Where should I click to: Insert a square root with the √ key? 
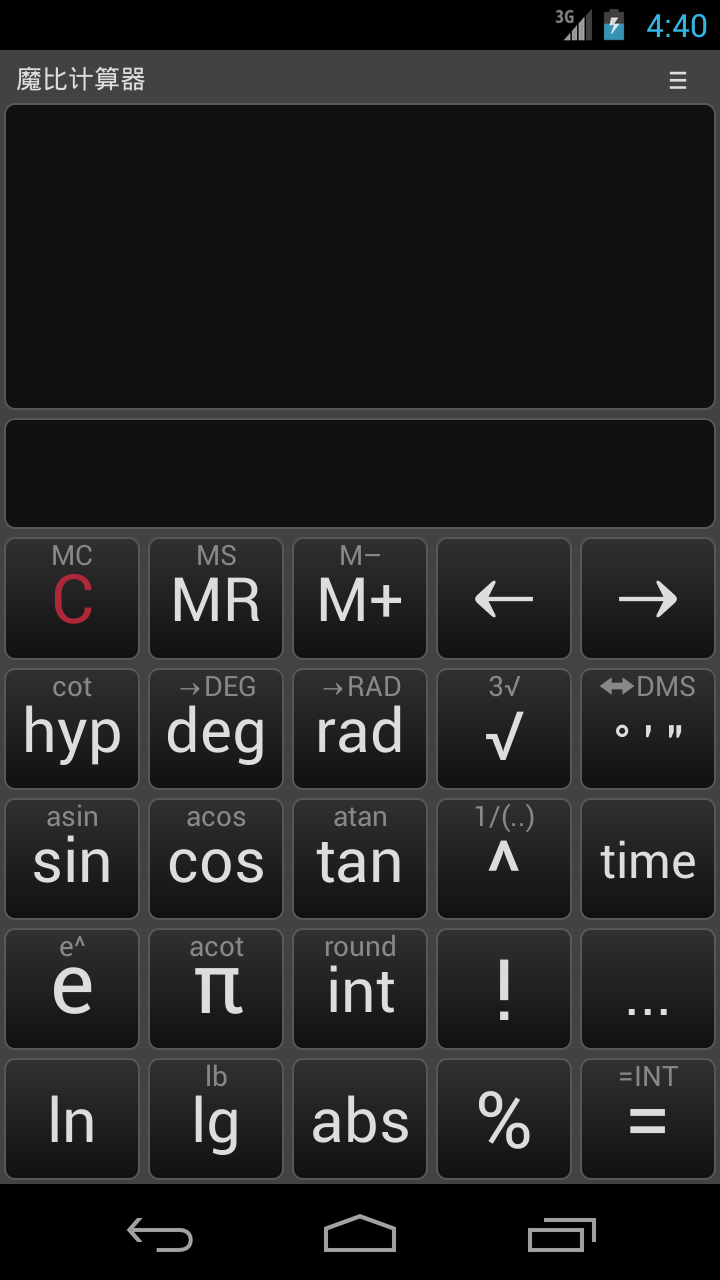pyautogui.click(x=504, y=729)
